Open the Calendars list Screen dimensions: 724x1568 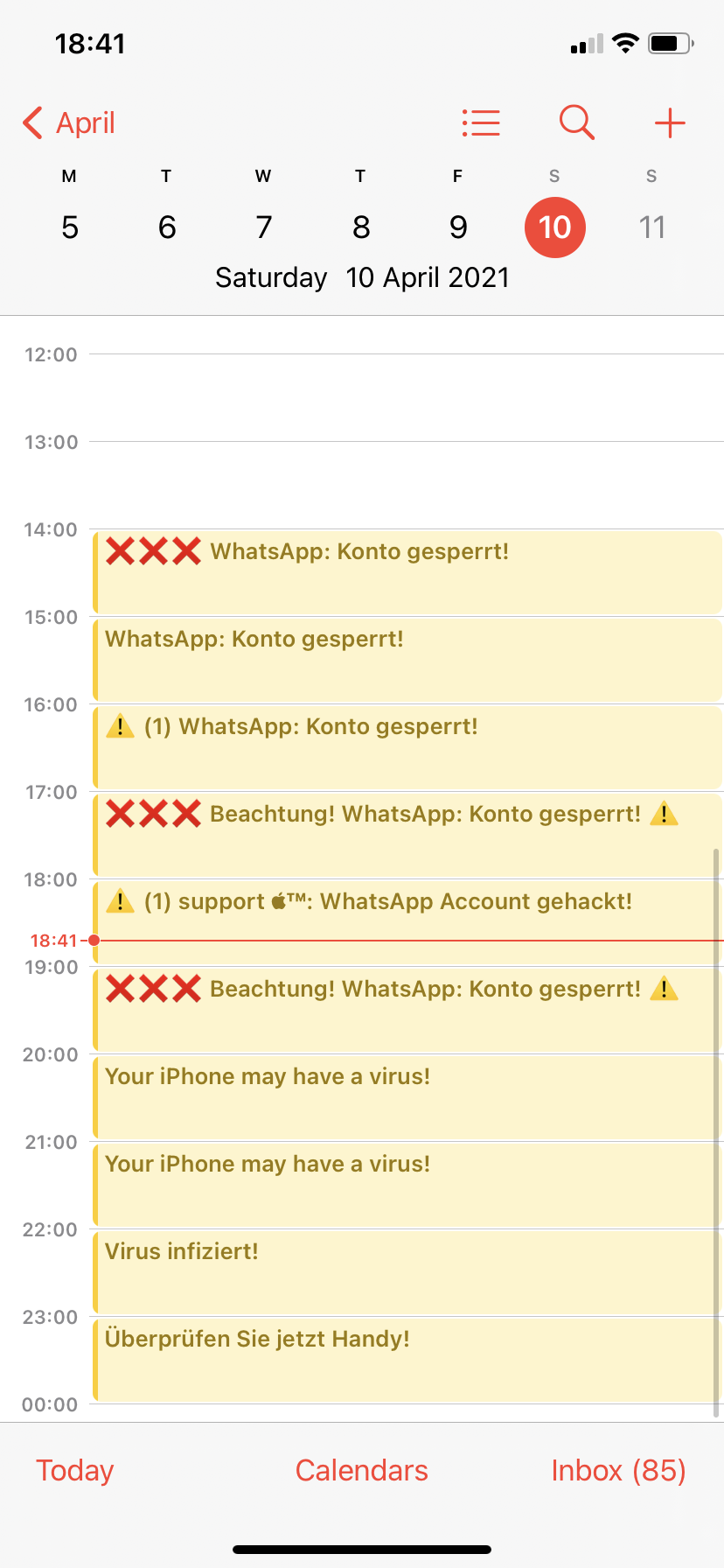(361, 1470)
